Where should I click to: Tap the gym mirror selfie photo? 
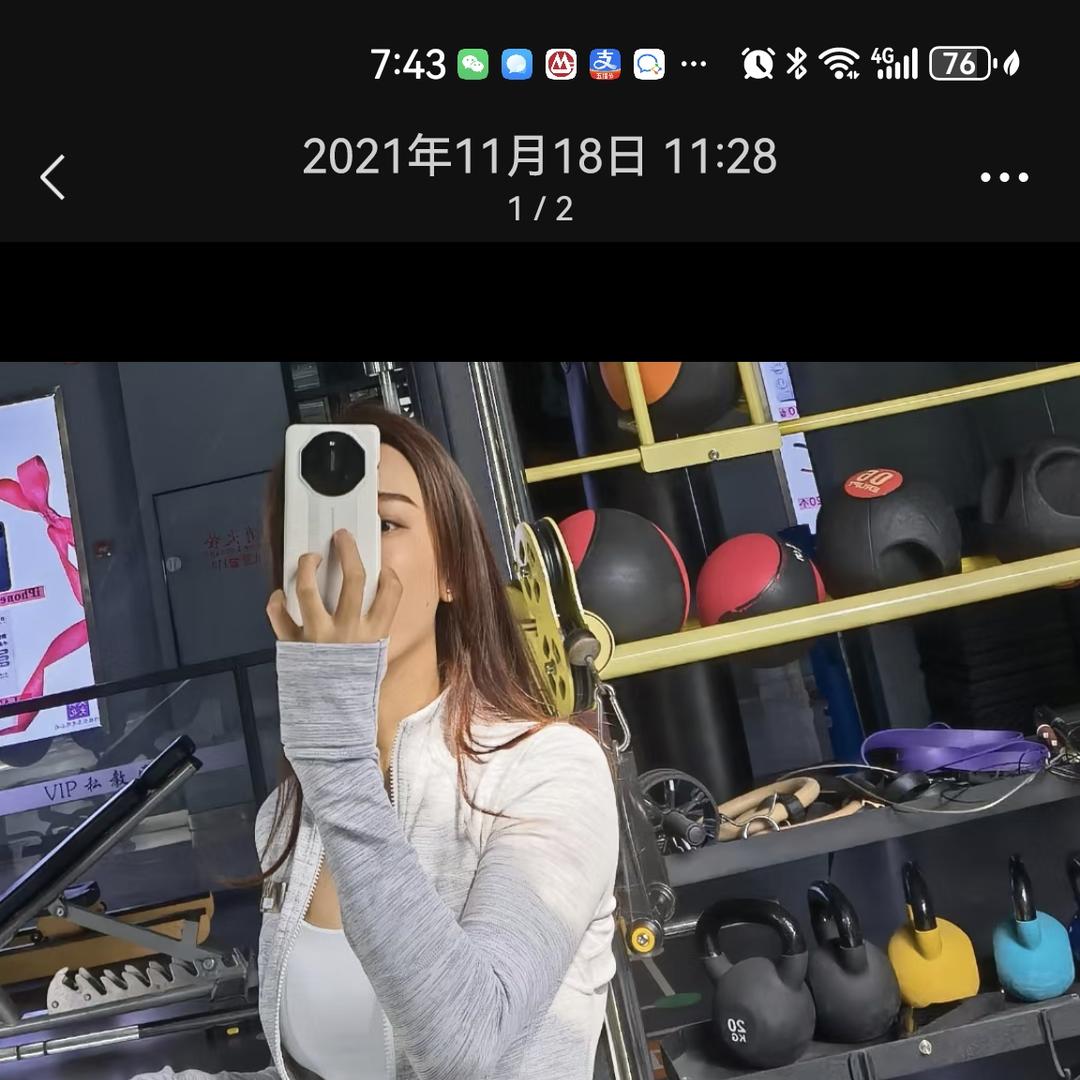(540, 720)
